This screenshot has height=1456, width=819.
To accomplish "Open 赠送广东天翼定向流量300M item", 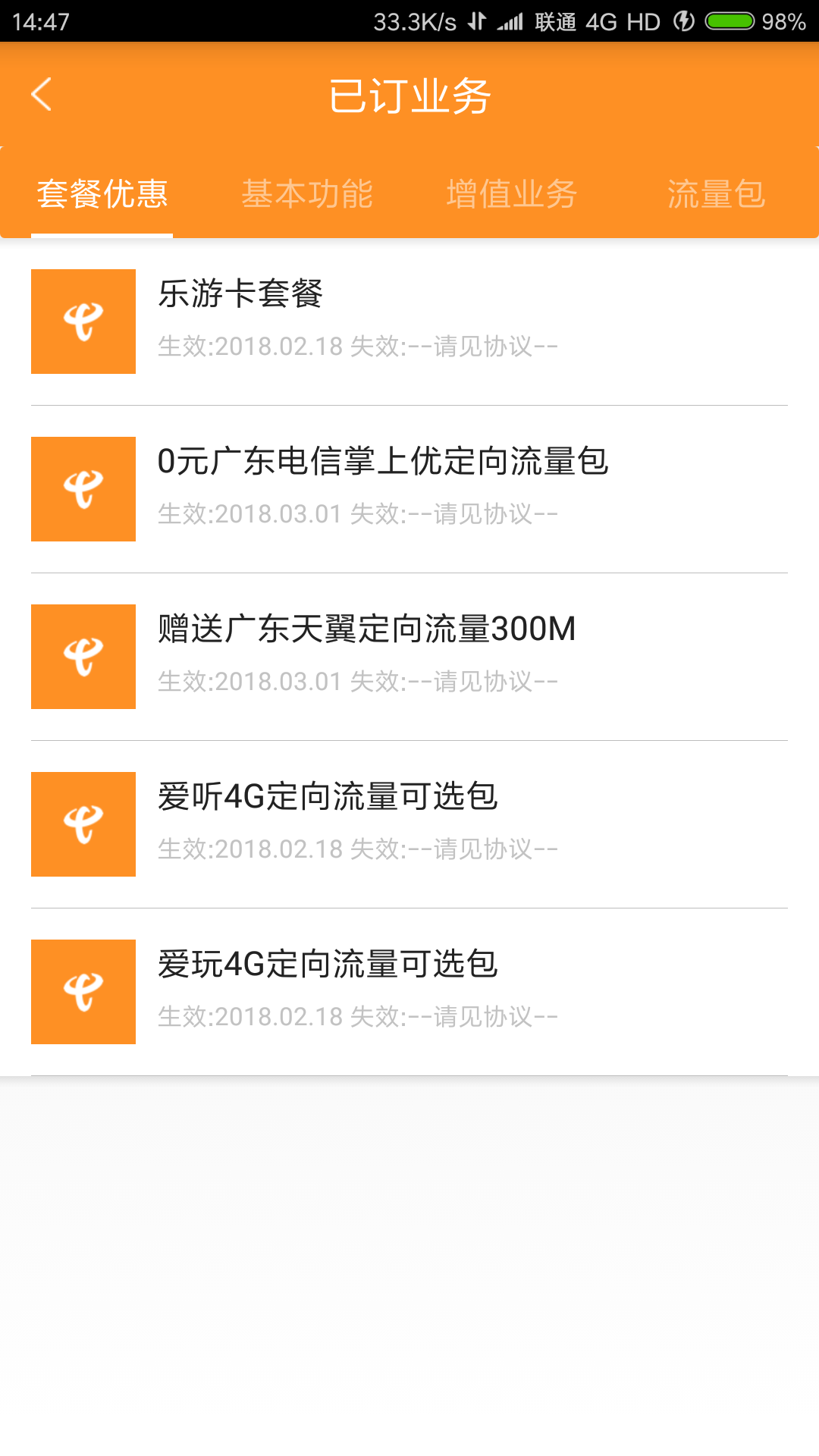I will (409, 657).
